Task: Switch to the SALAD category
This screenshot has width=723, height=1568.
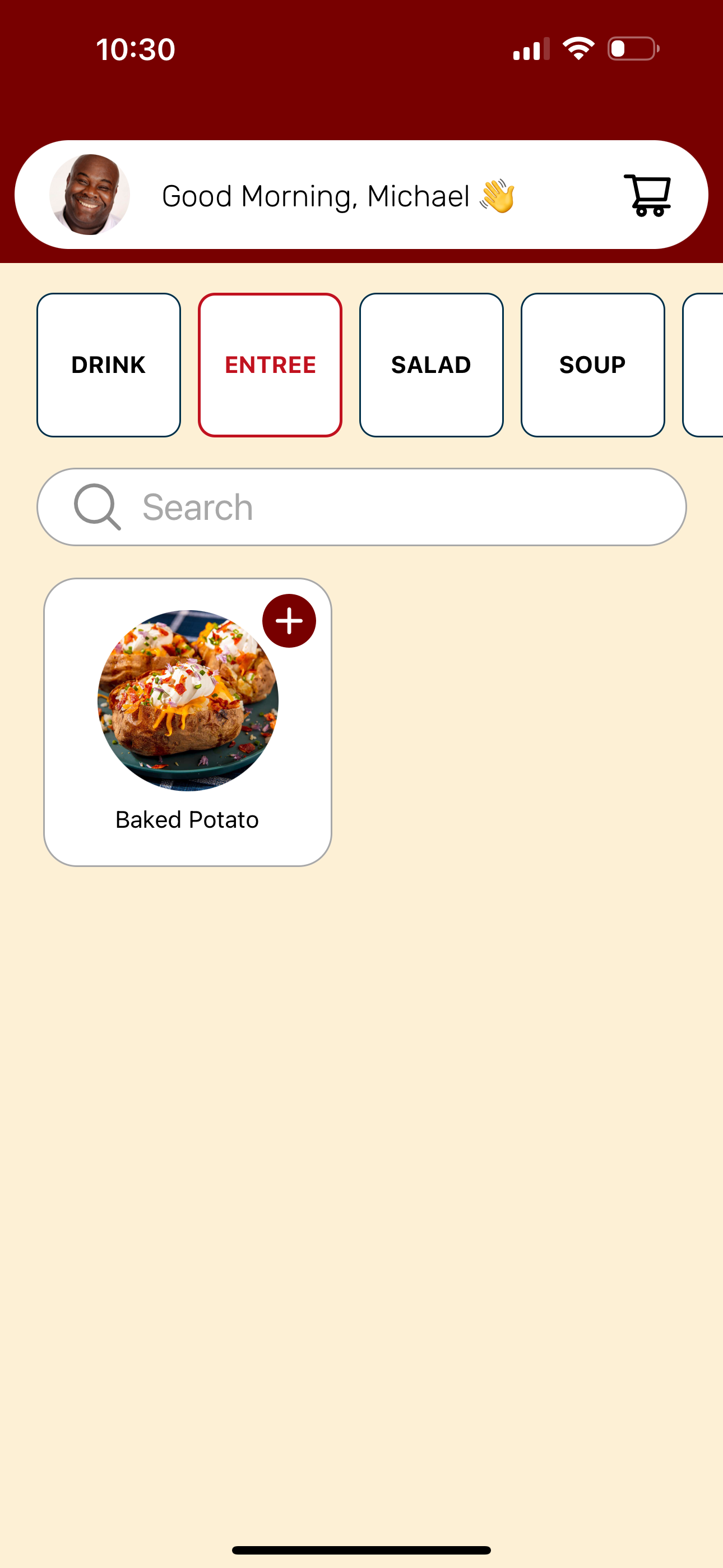Action: tap(431, 364)
